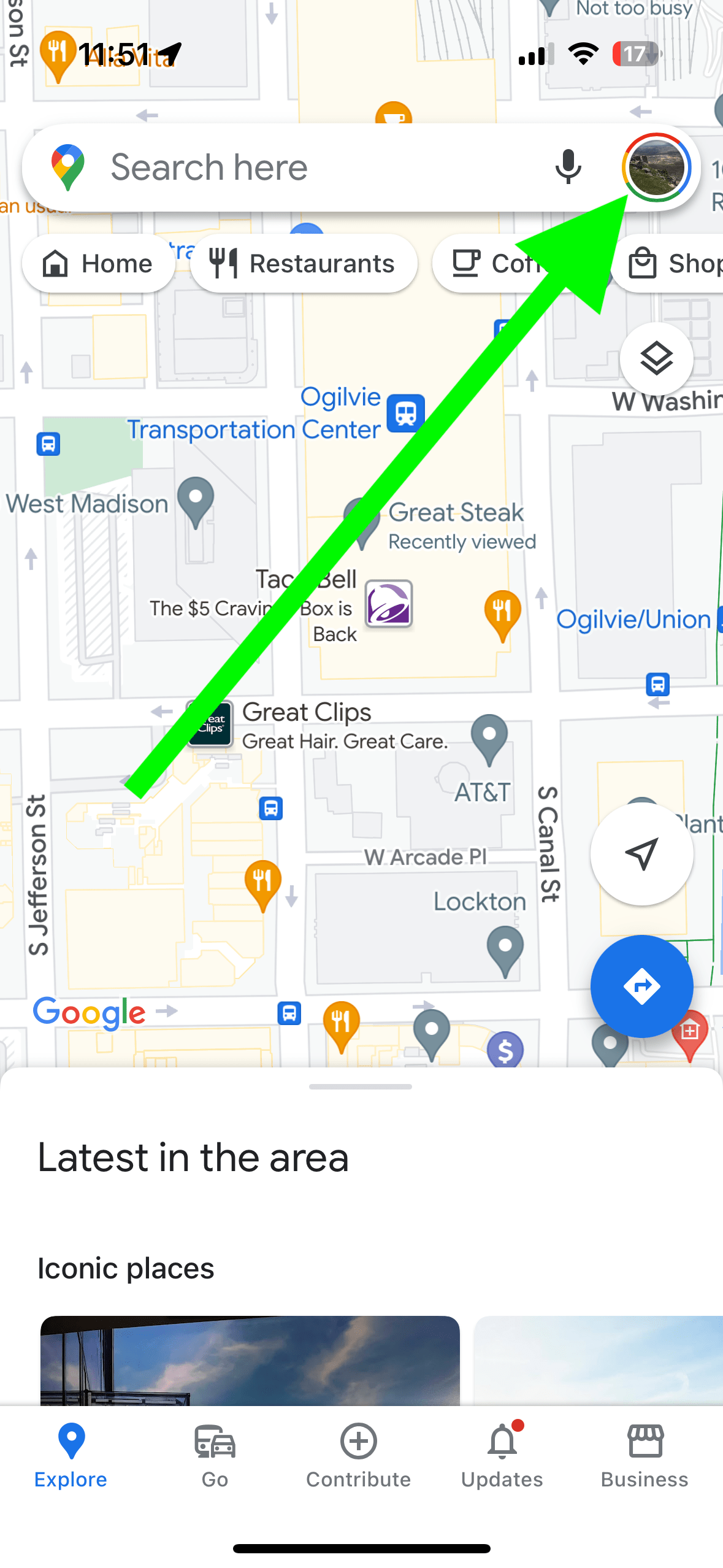Start voice search with the microphone
Screen dimensions: 723x1568
[568, 167]
